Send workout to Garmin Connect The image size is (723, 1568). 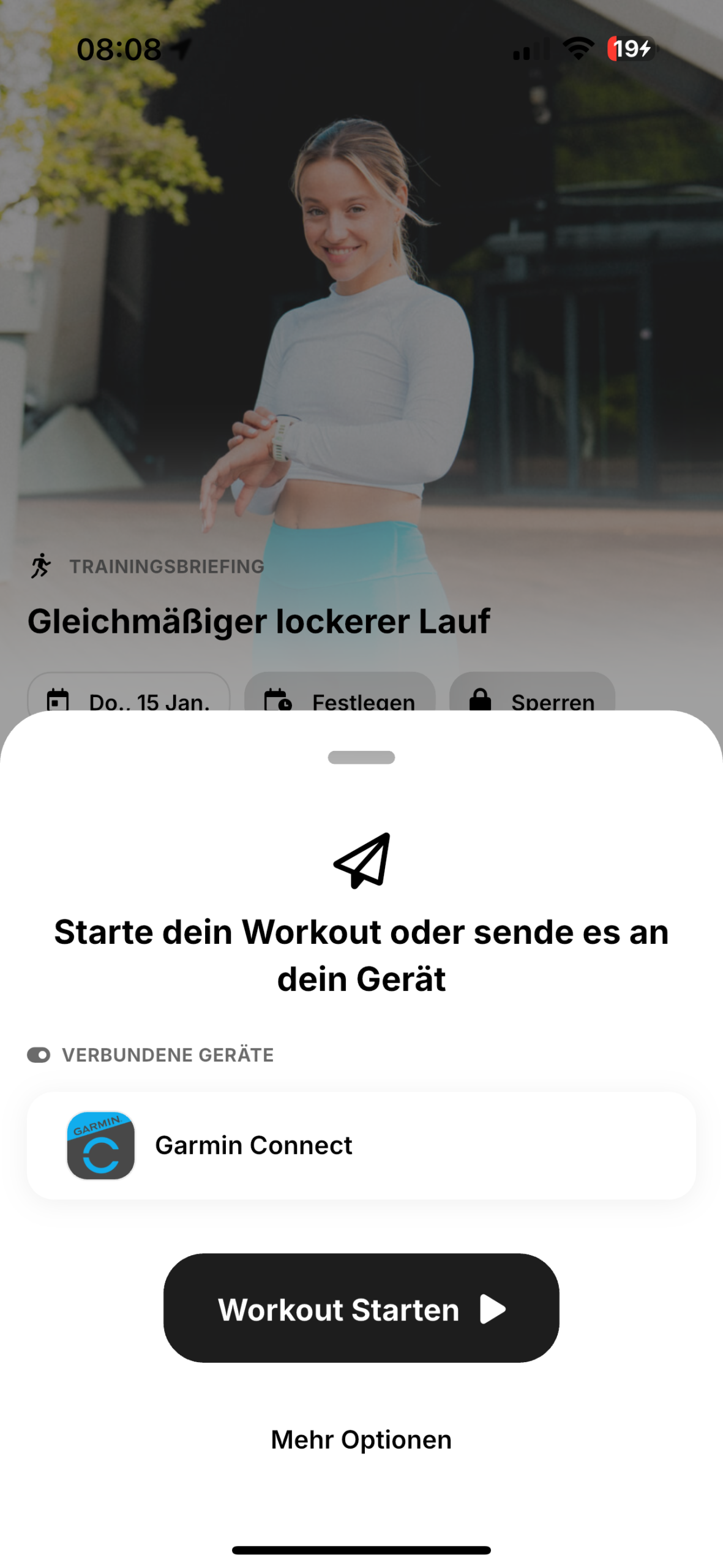point(361,1144)
